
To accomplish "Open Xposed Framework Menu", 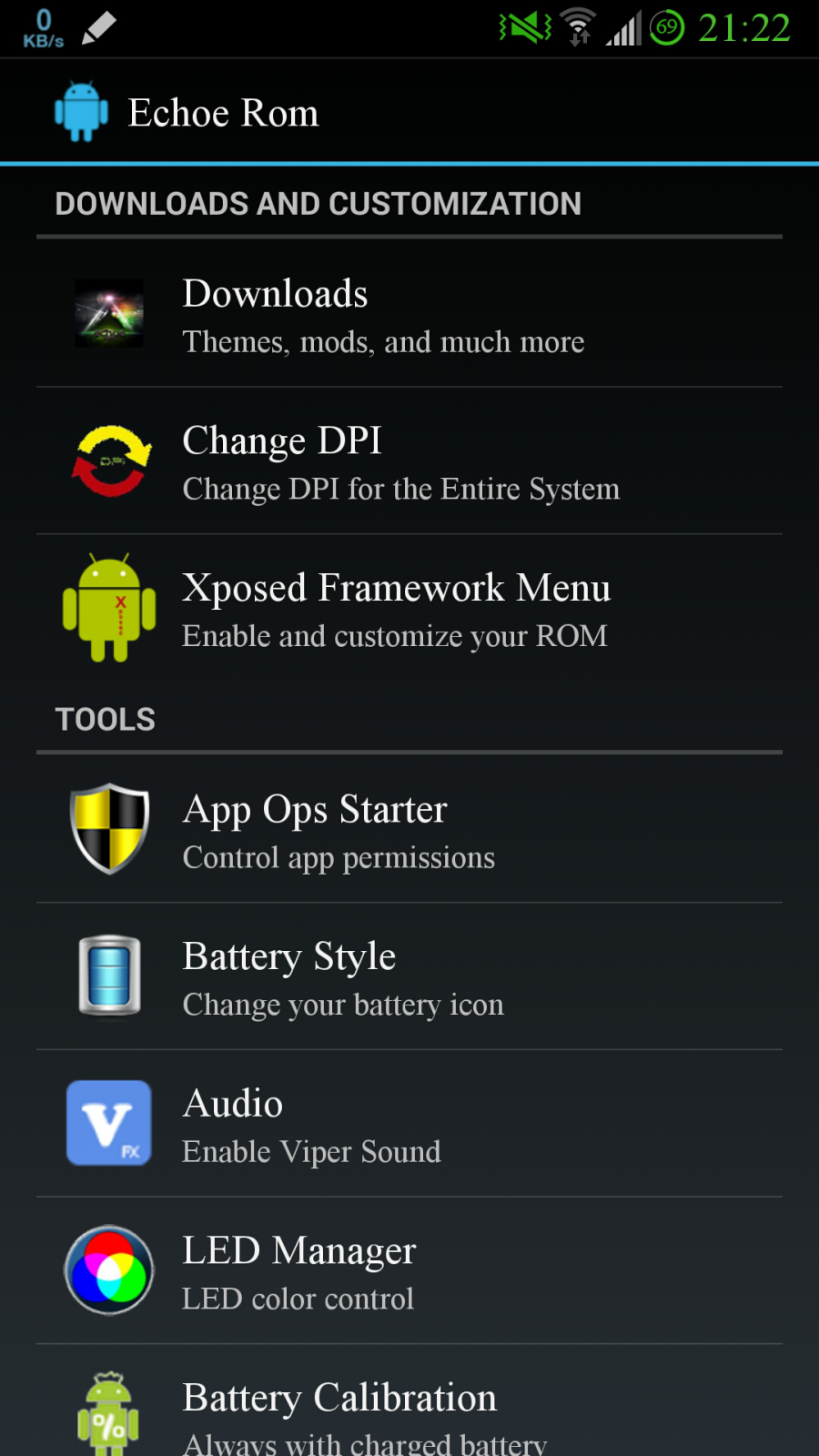I will [x=409, y=608].
